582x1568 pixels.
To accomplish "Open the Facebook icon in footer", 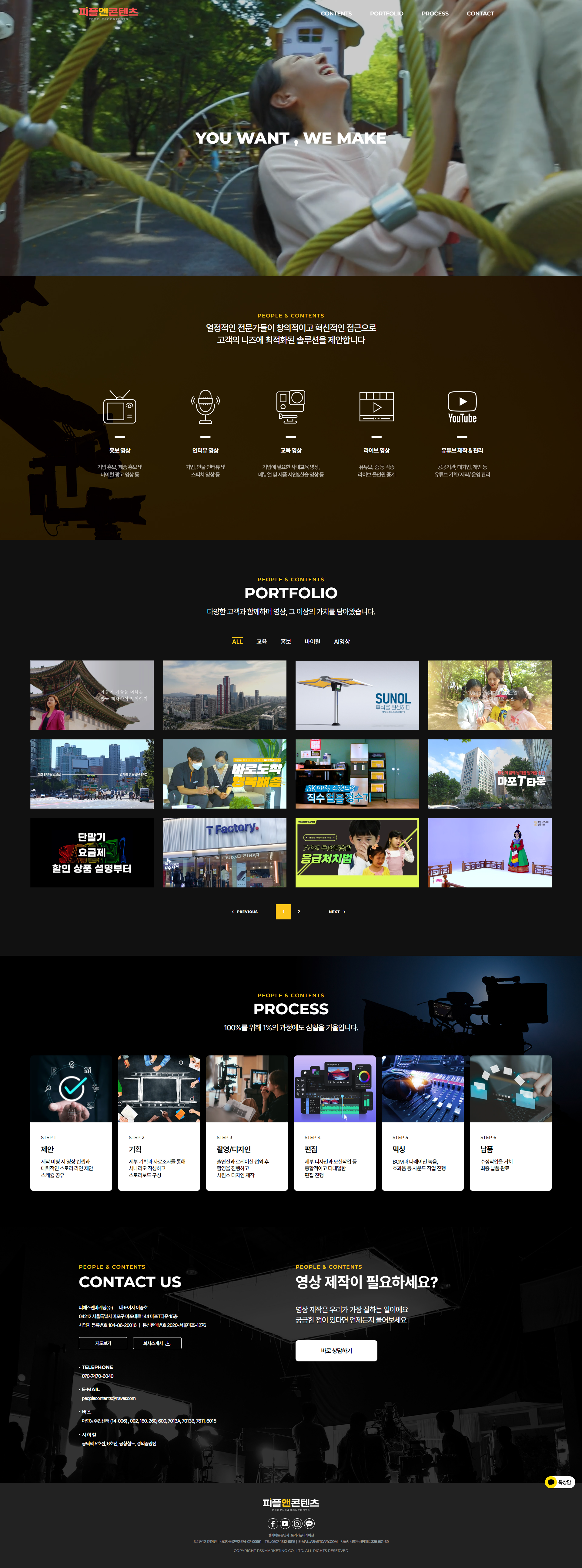I will pyautogui.click(x=273, y=1523).
